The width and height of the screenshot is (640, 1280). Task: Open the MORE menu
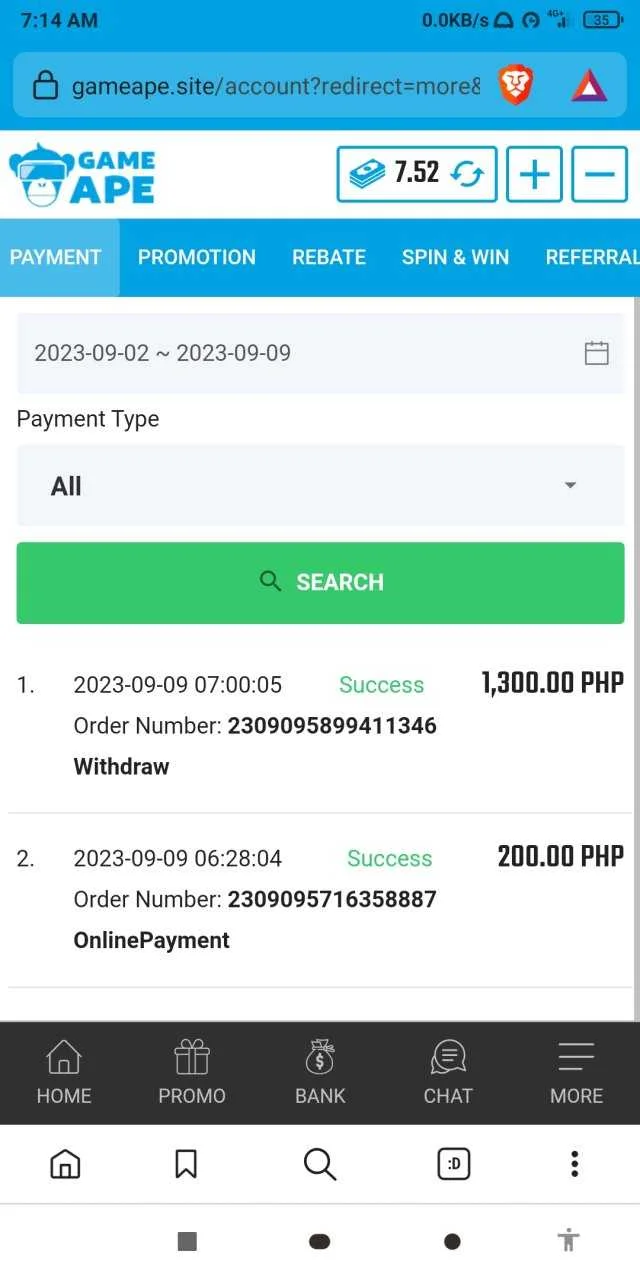tap(577, 1073)
